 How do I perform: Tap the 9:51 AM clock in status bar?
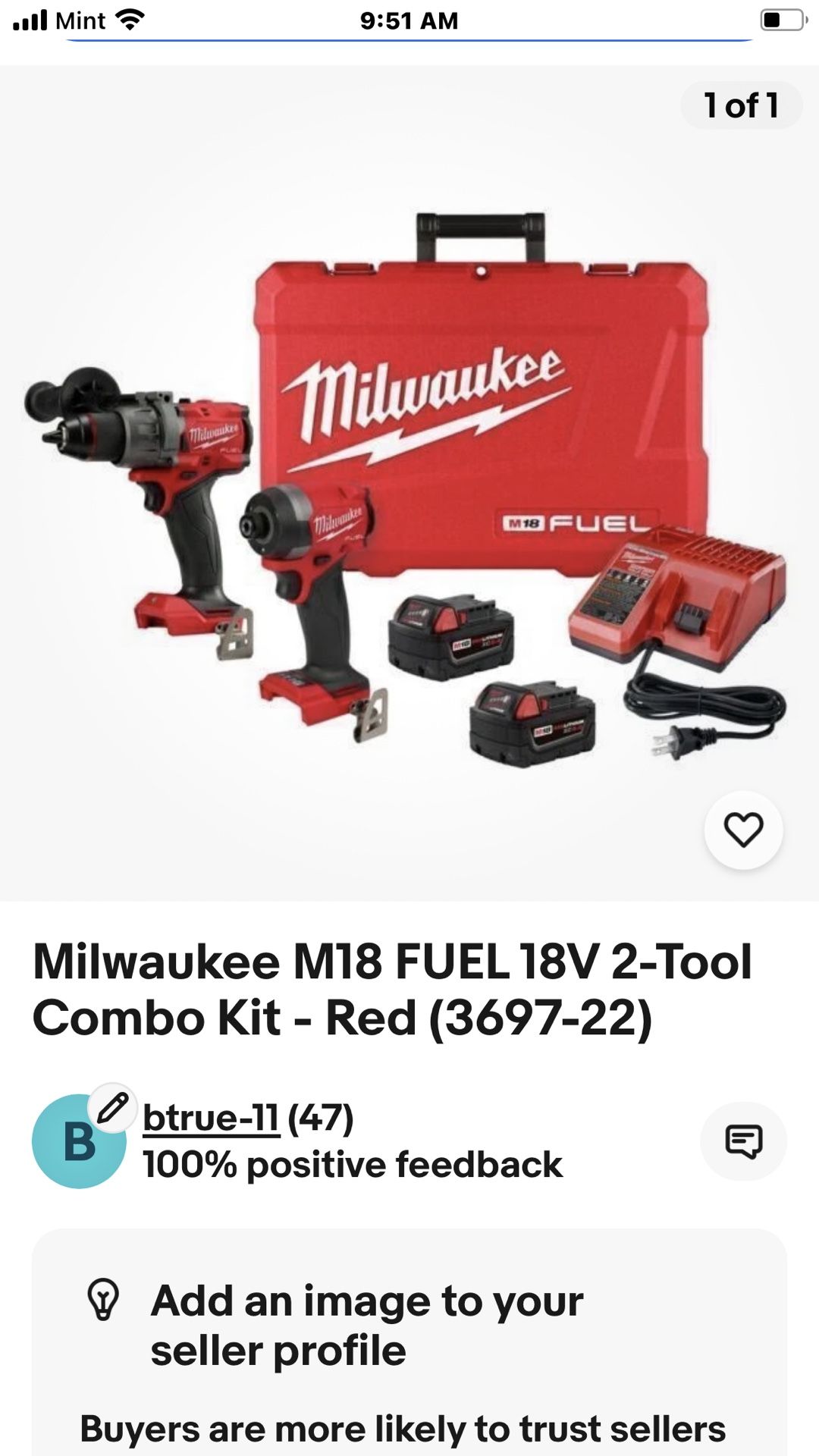click(x=409, y=20)
